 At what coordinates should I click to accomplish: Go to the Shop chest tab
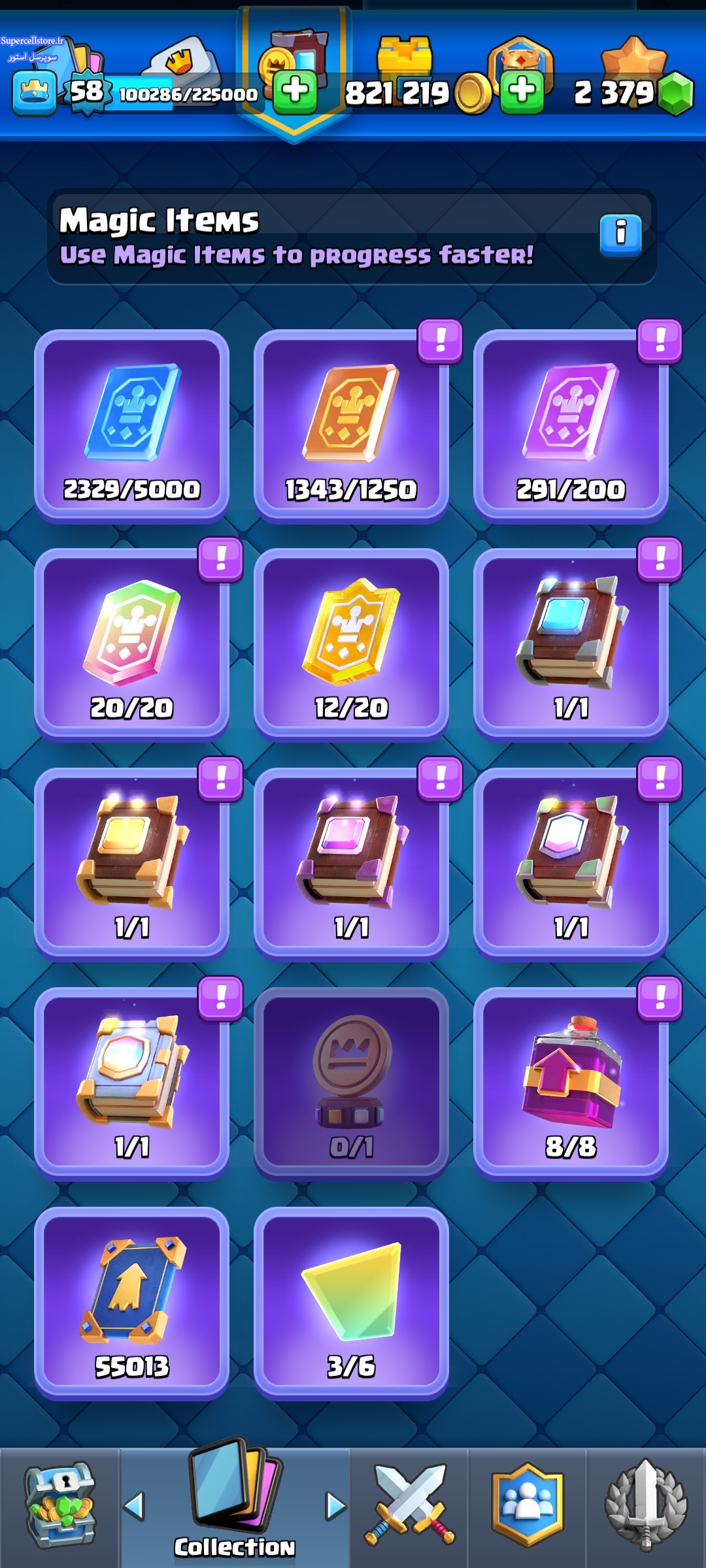point(59,1507)
